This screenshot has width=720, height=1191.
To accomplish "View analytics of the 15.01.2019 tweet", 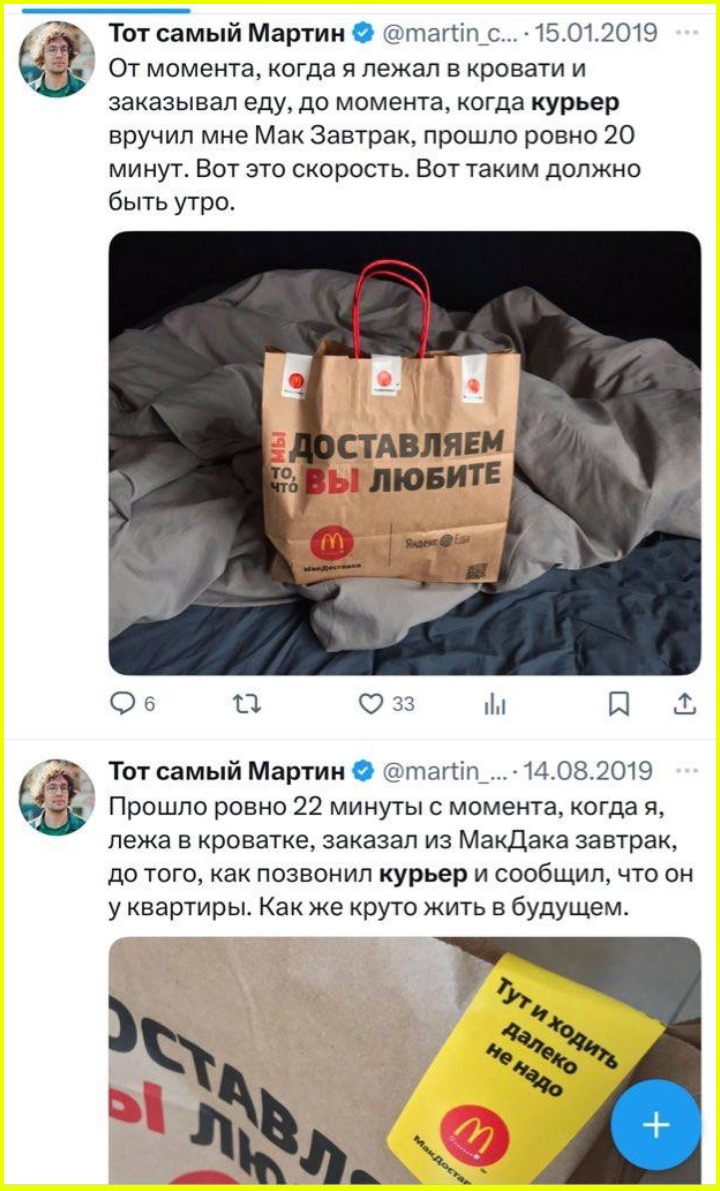I will click(x=494, y=704).
